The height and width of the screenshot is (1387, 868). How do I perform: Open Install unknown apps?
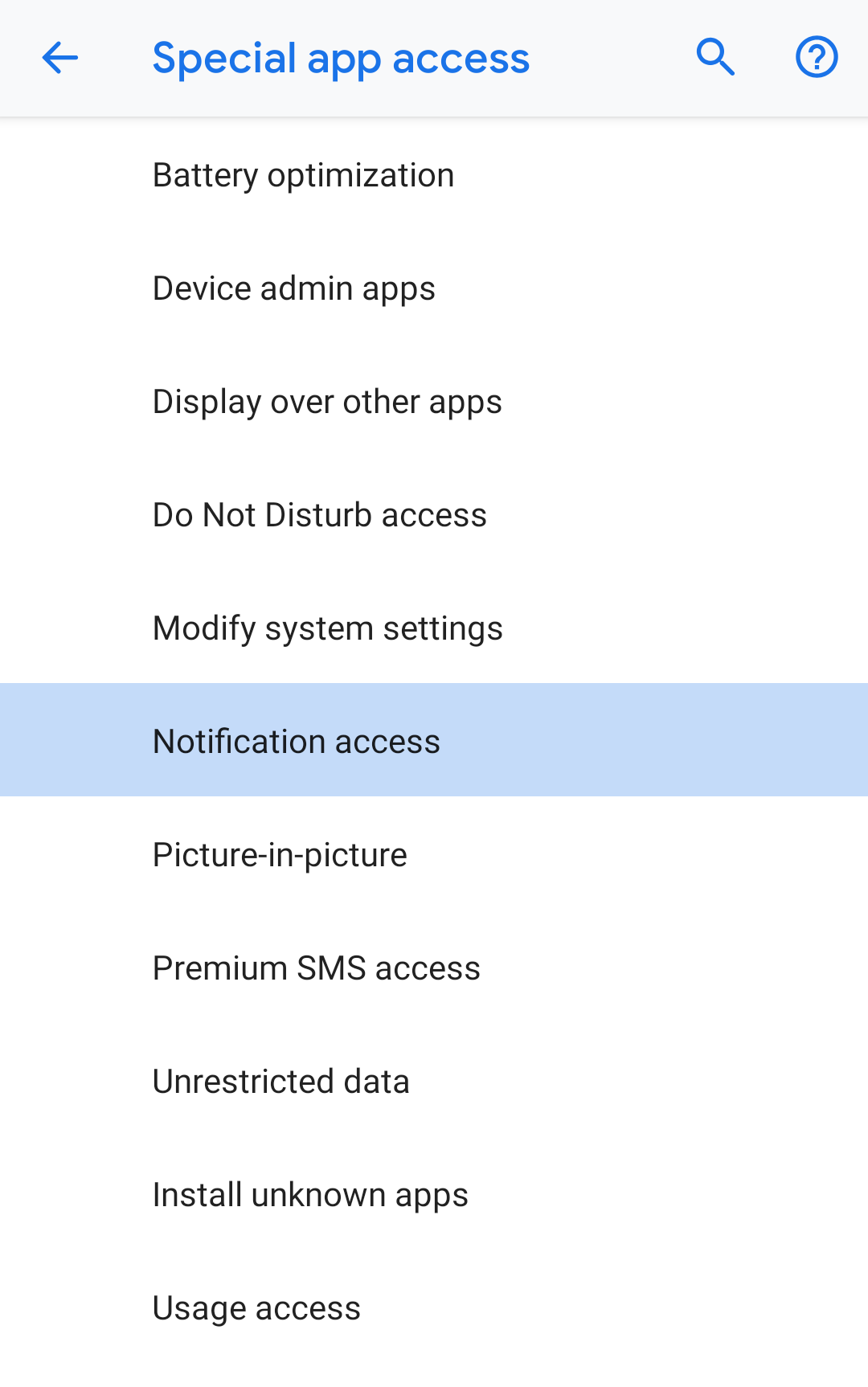pos(310,1195)
